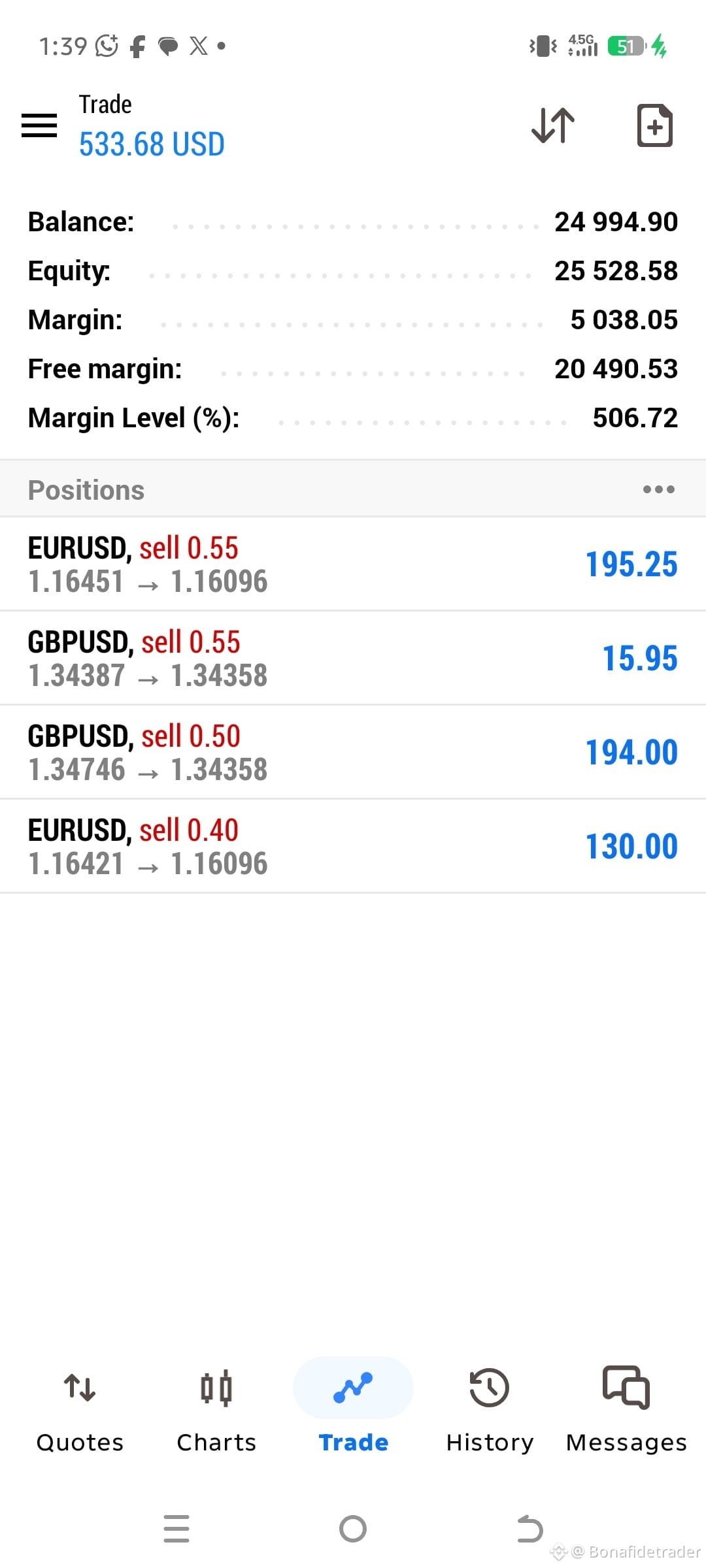Tap the sort arrows icon
706x1568 pixels.
[553, 125]
